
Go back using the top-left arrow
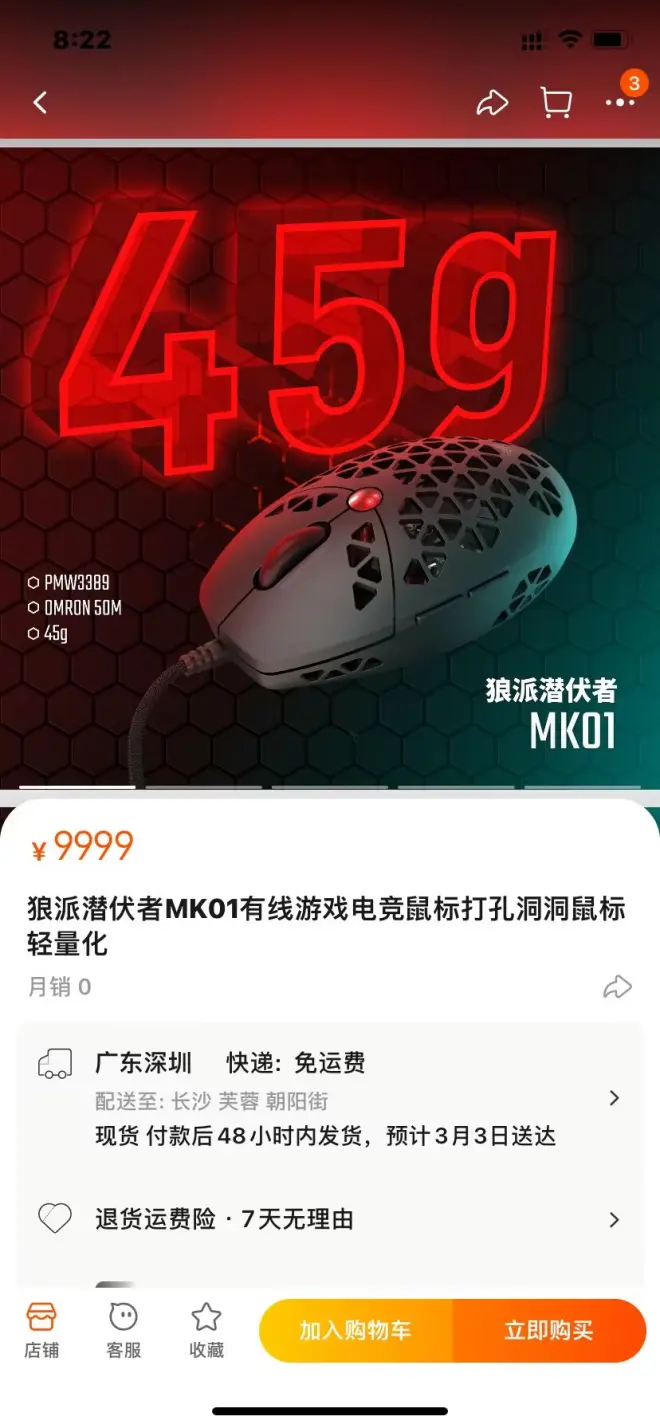[40, 102]
